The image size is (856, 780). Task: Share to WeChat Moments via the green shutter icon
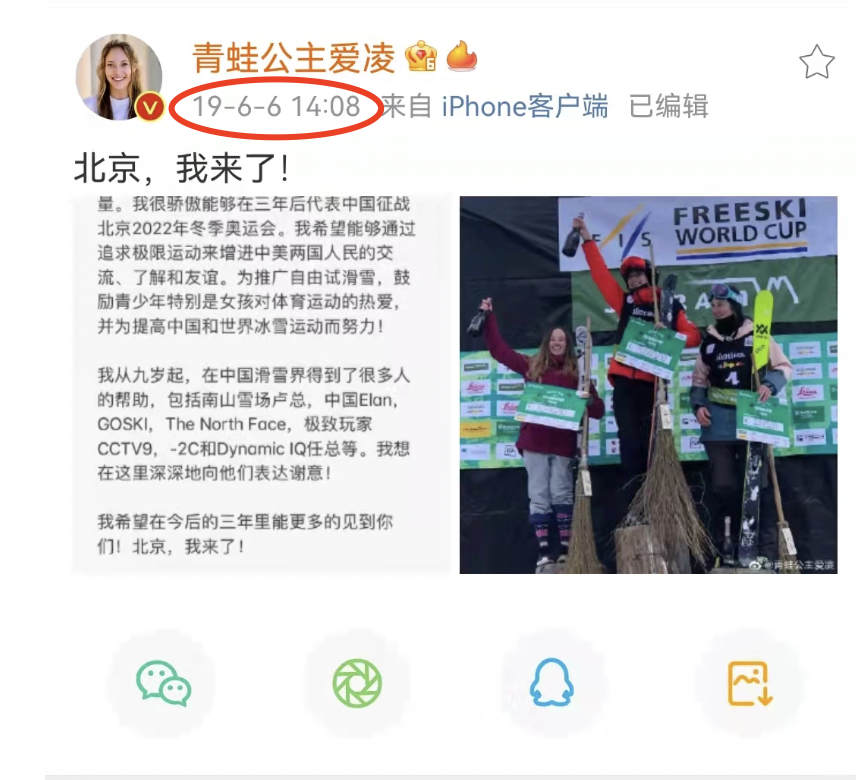tap(358, 684)
